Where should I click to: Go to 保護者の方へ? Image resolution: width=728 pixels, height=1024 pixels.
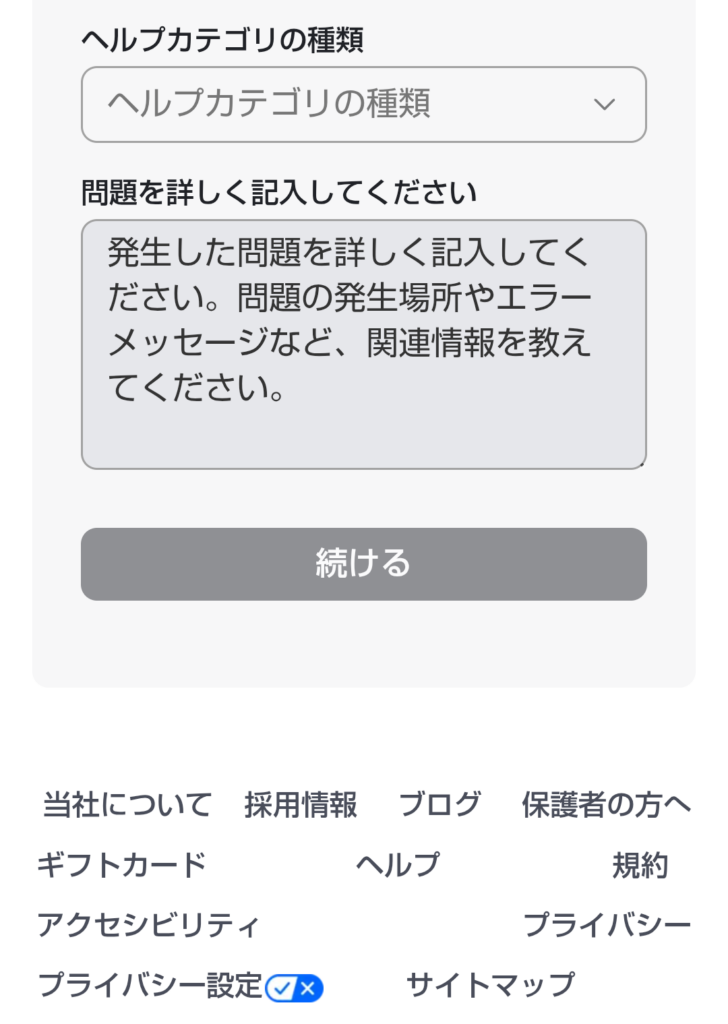click(x=606, y=805)
